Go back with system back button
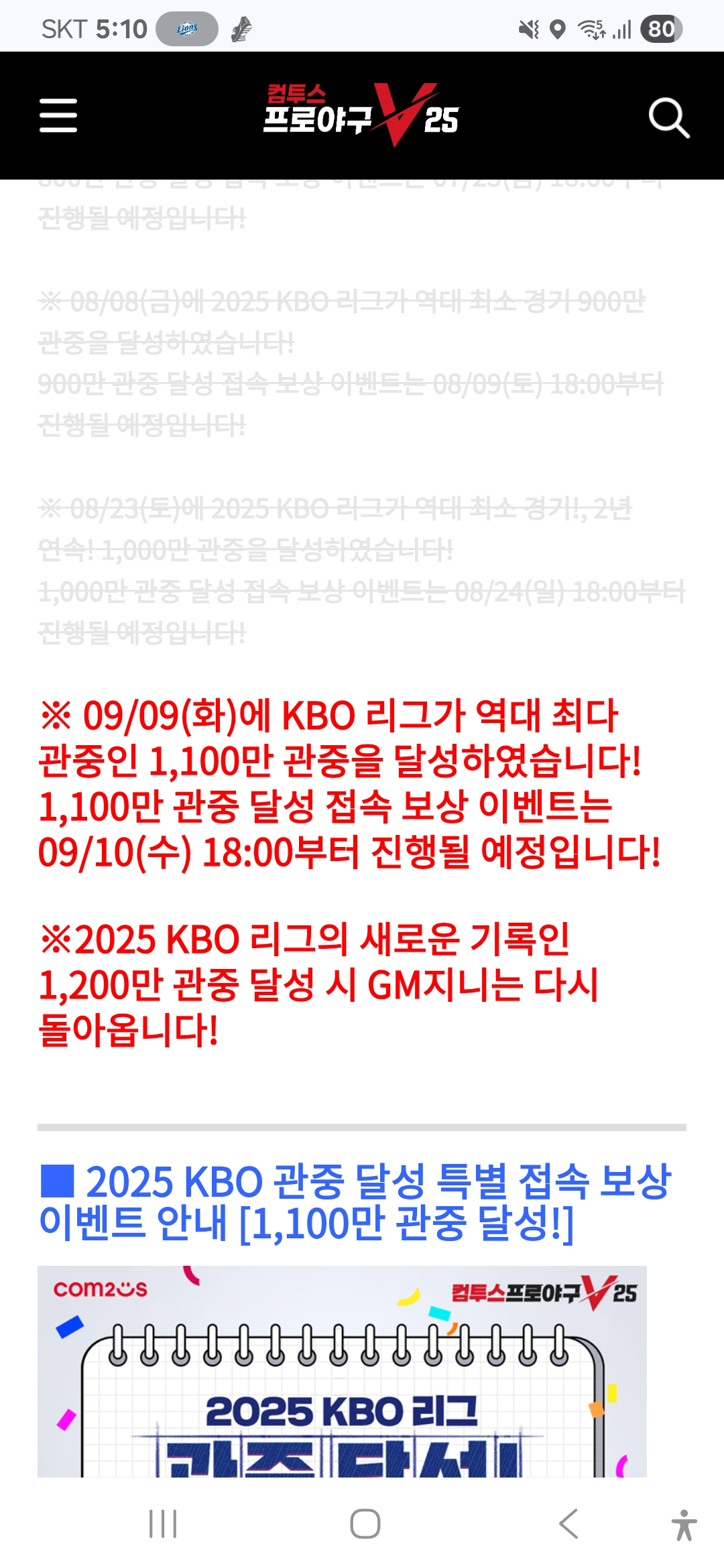Image resolution: width=724 pixels, height=1568 pixels. [x=568, y=1524]
